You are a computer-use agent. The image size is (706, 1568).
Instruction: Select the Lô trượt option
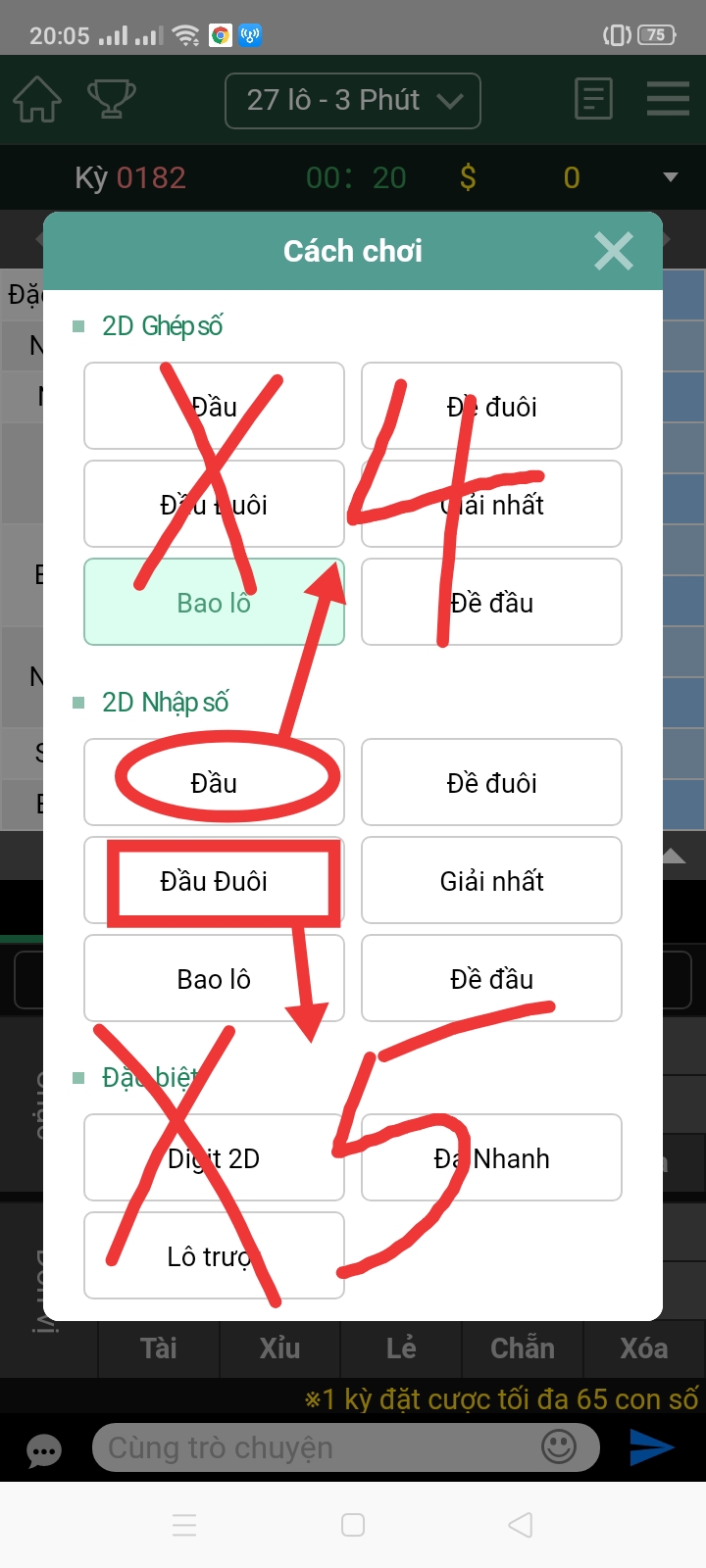pos(214,1255)
